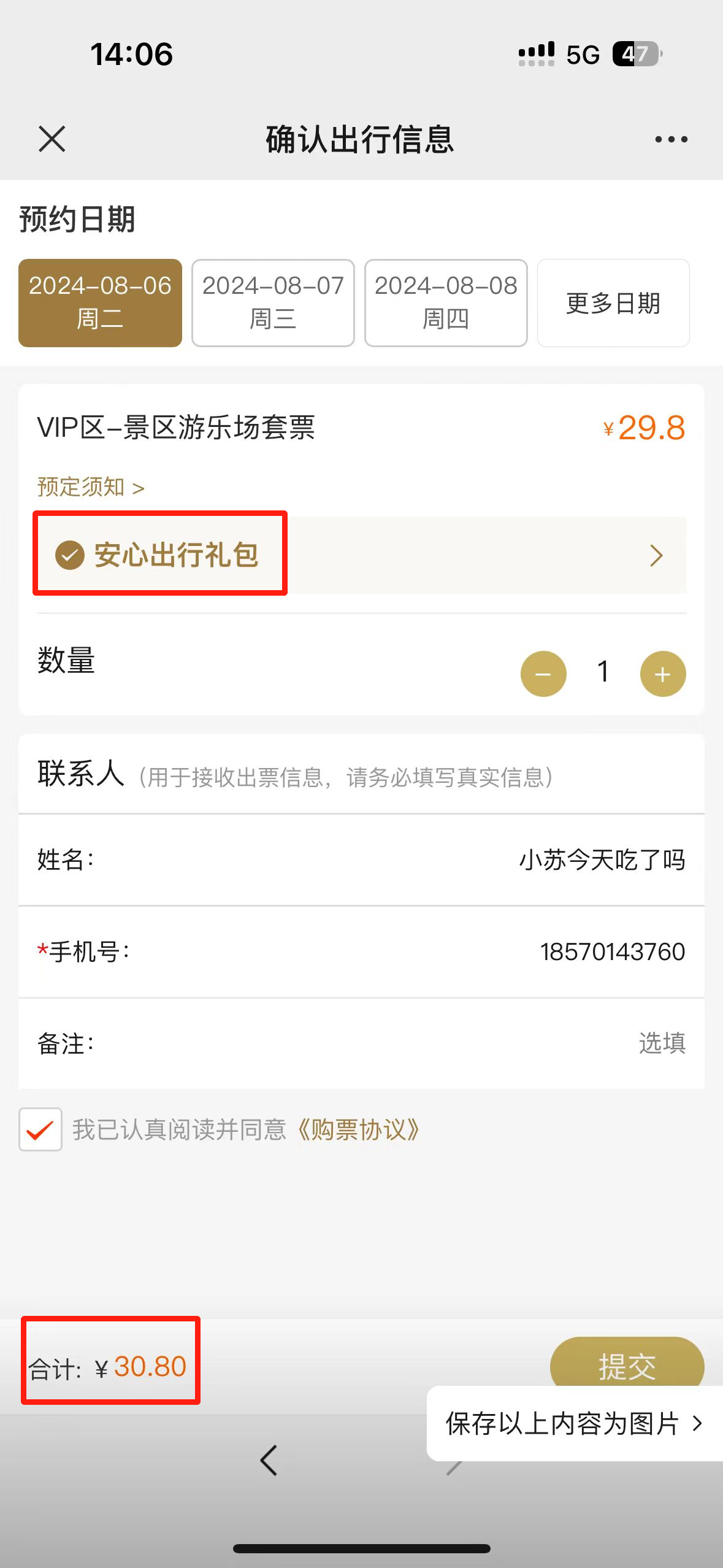Select date 2024-08-06 周二

(x=100, y=302)
